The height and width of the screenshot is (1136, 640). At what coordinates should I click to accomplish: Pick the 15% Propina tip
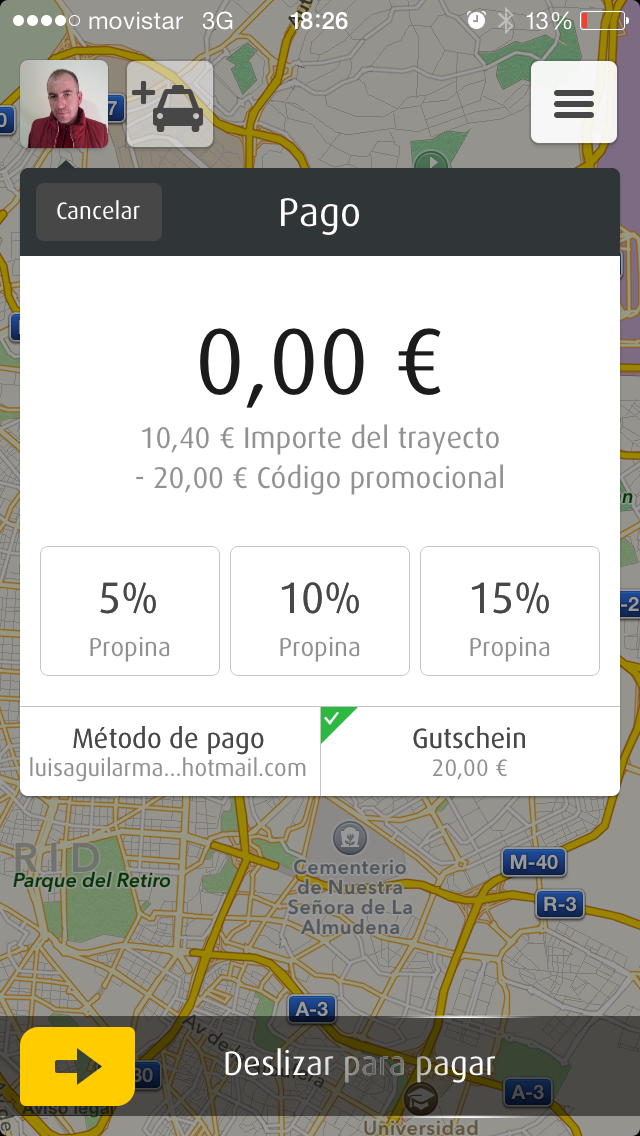pos(509,611)
